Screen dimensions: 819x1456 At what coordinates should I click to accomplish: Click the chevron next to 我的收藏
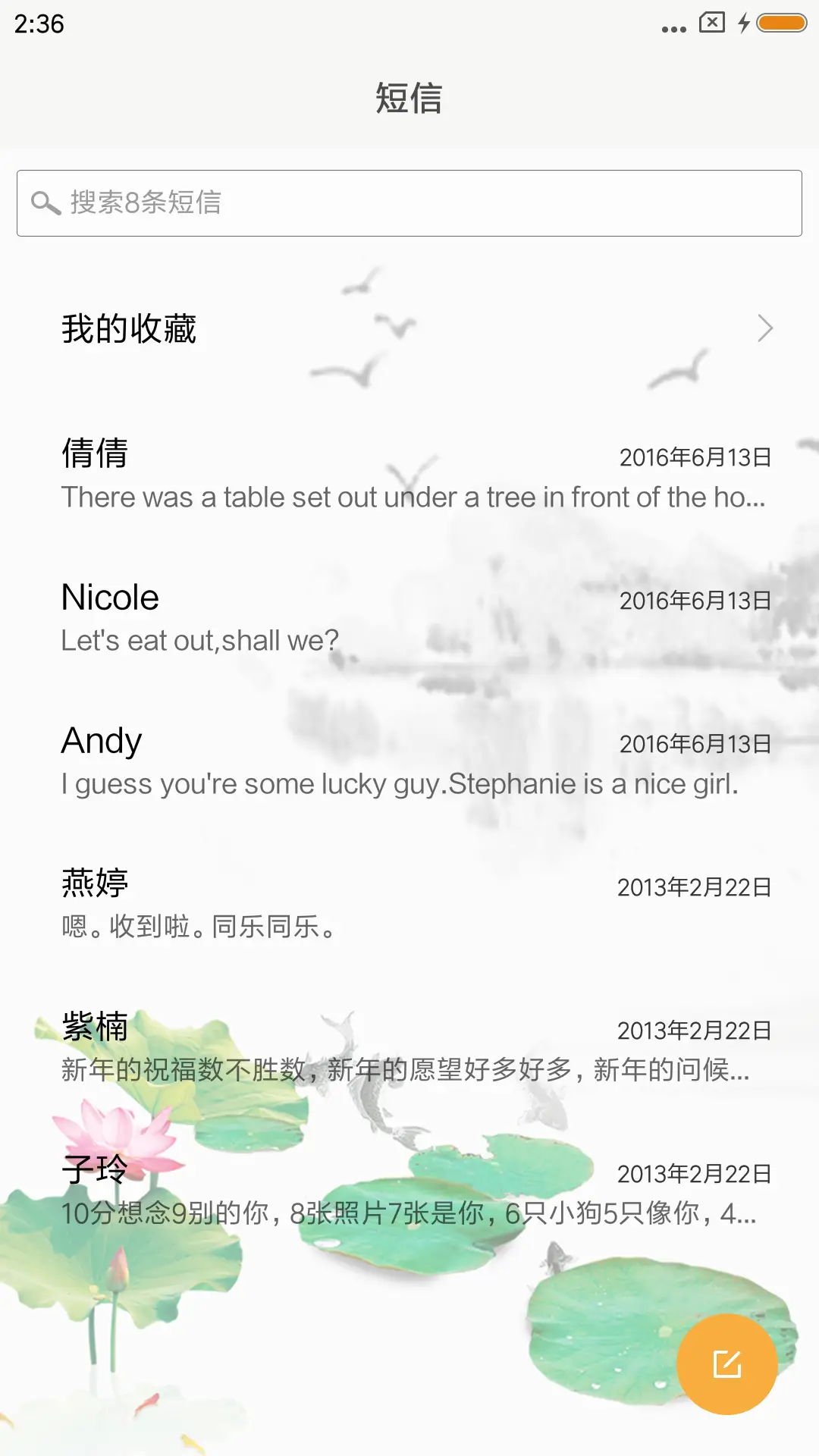765,328
